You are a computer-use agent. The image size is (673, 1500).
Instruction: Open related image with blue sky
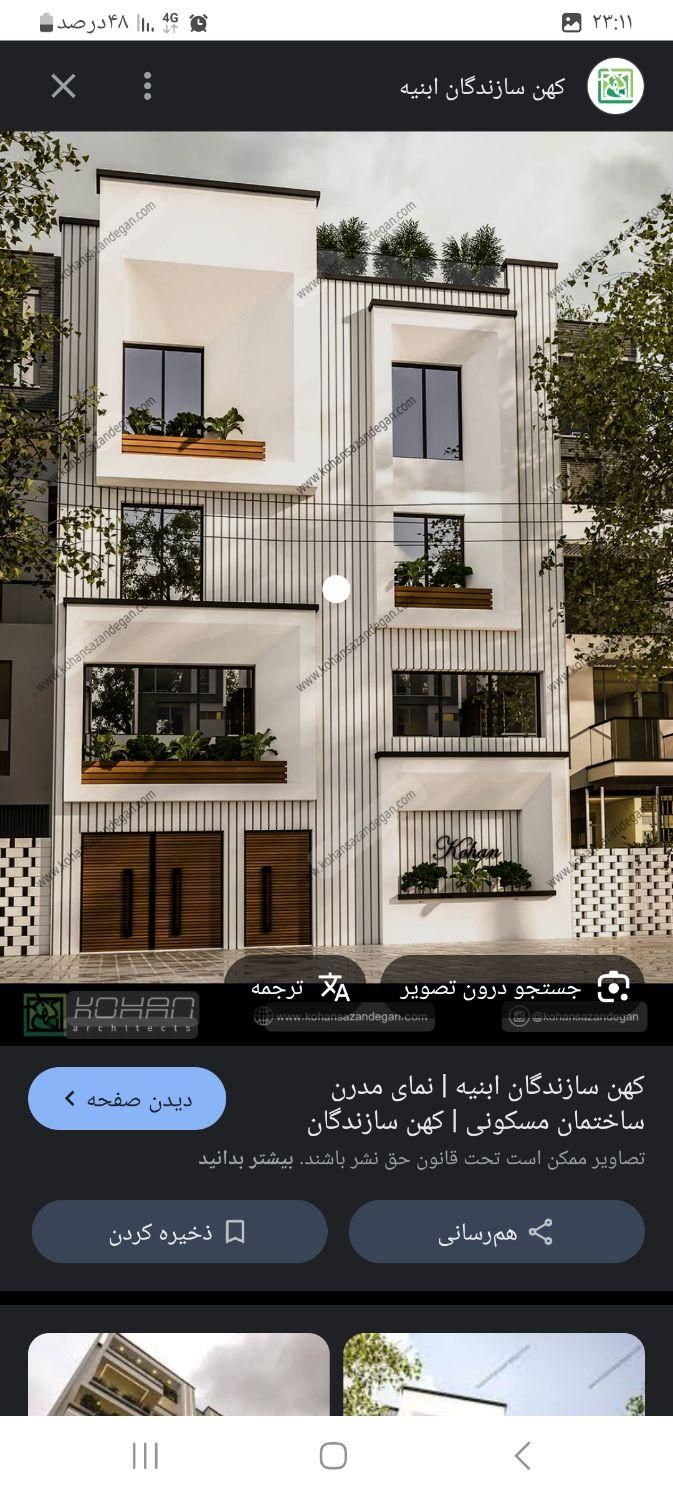[494, 1374]
